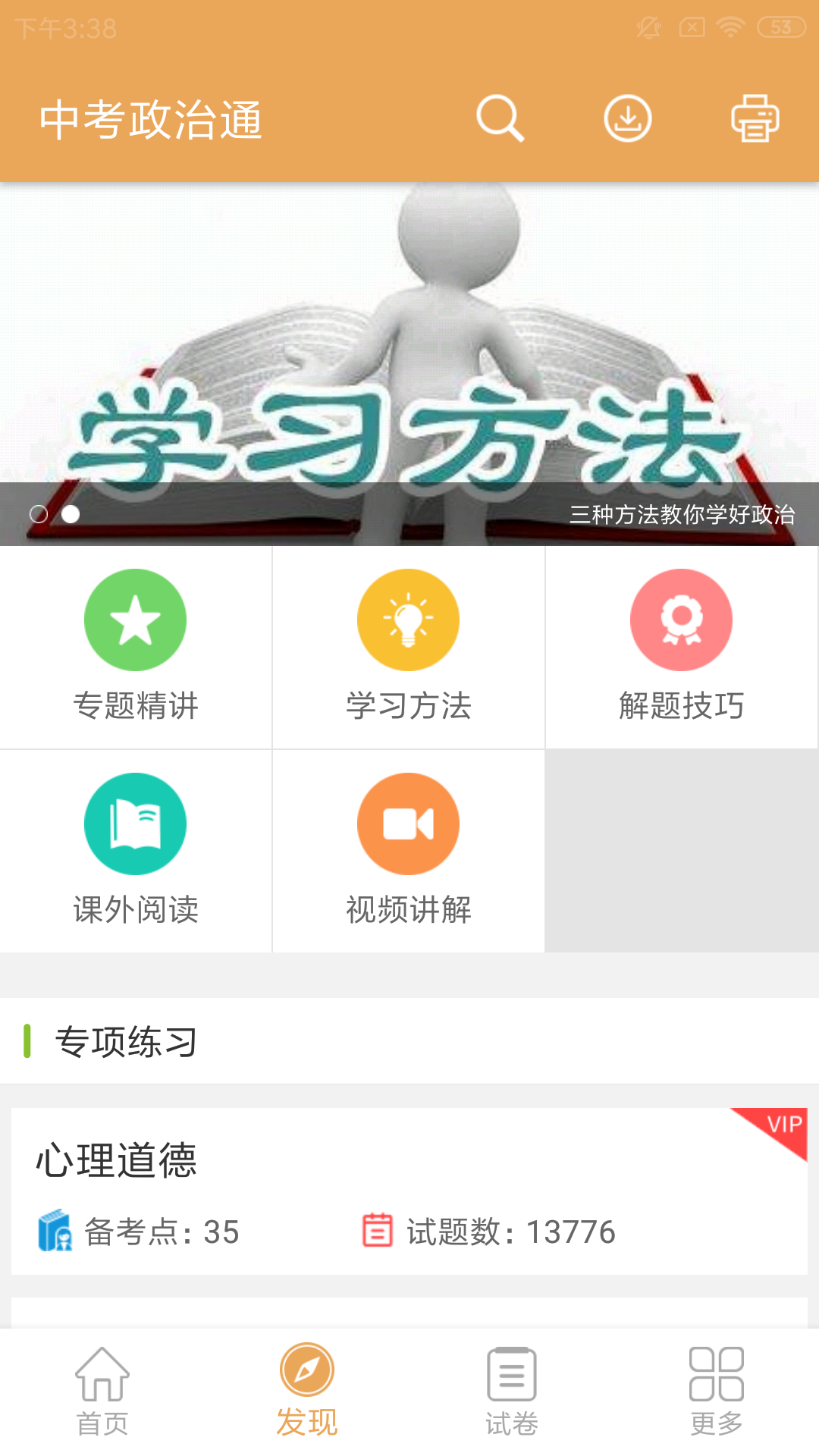Open 课外阅读 with the book icon
Viewport: 819px width, 1456px height.
(x=135, y=824)
